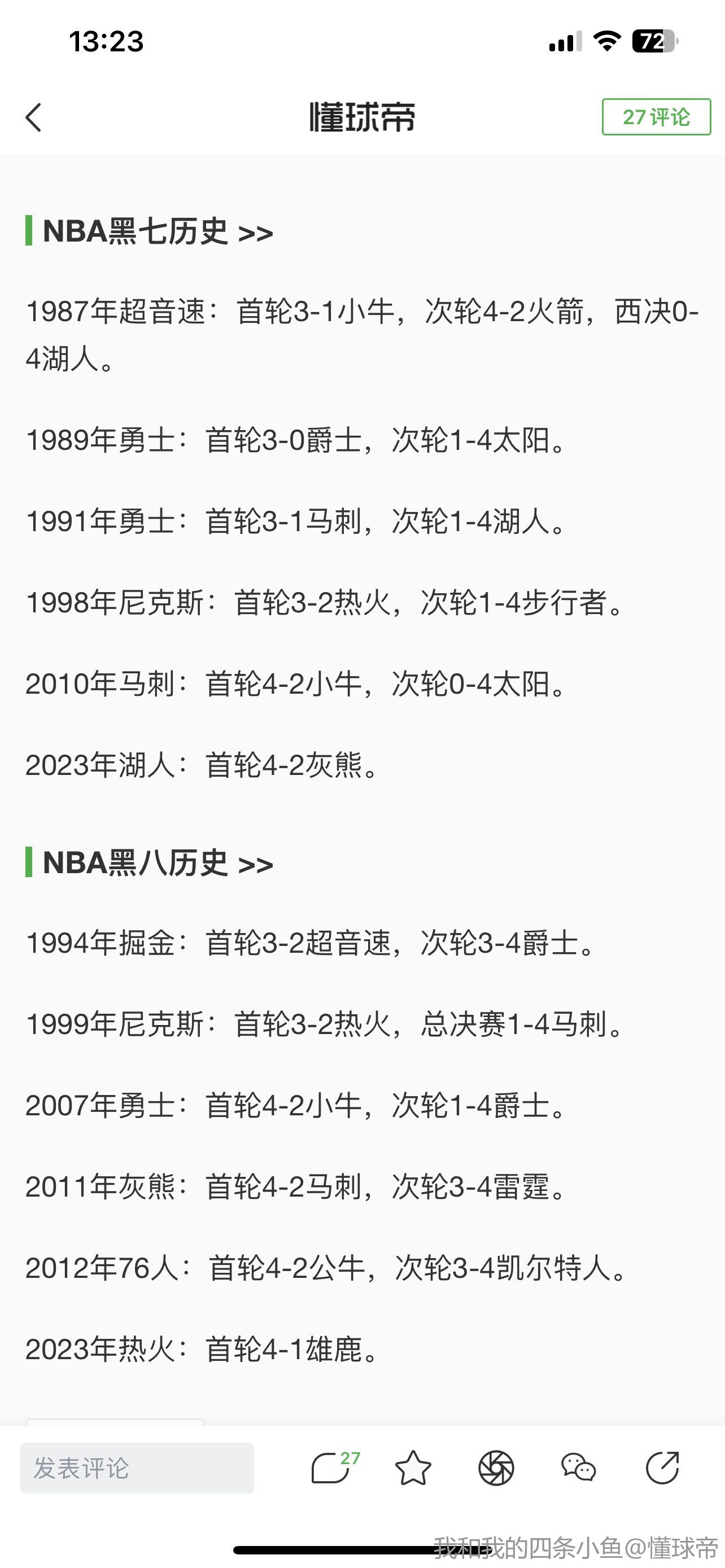This screenshot has width=725, height=1568.
Task: Favorite this article with the star icon
Action: 413,1468
